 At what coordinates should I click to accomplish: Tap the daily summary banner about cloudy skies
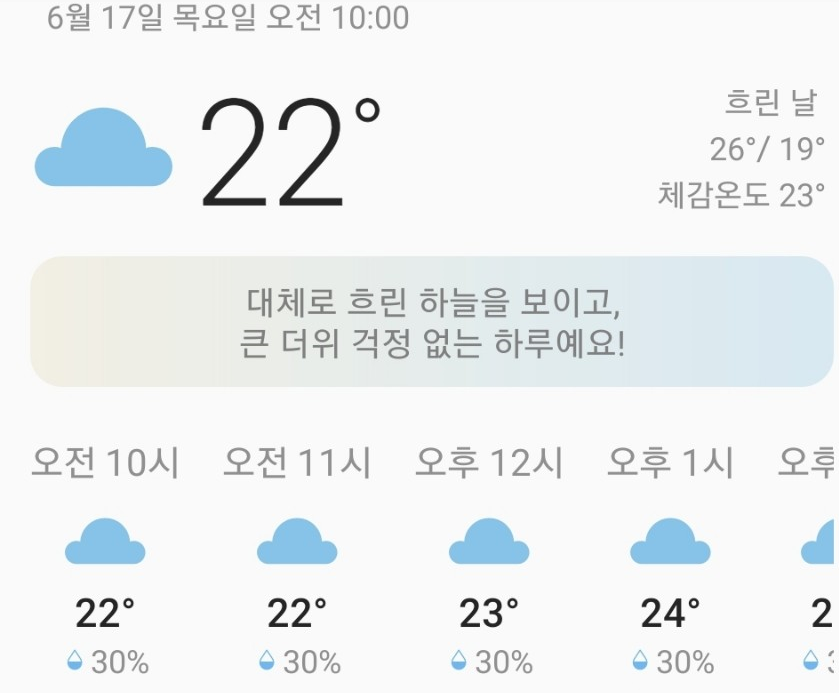point(432,321)
